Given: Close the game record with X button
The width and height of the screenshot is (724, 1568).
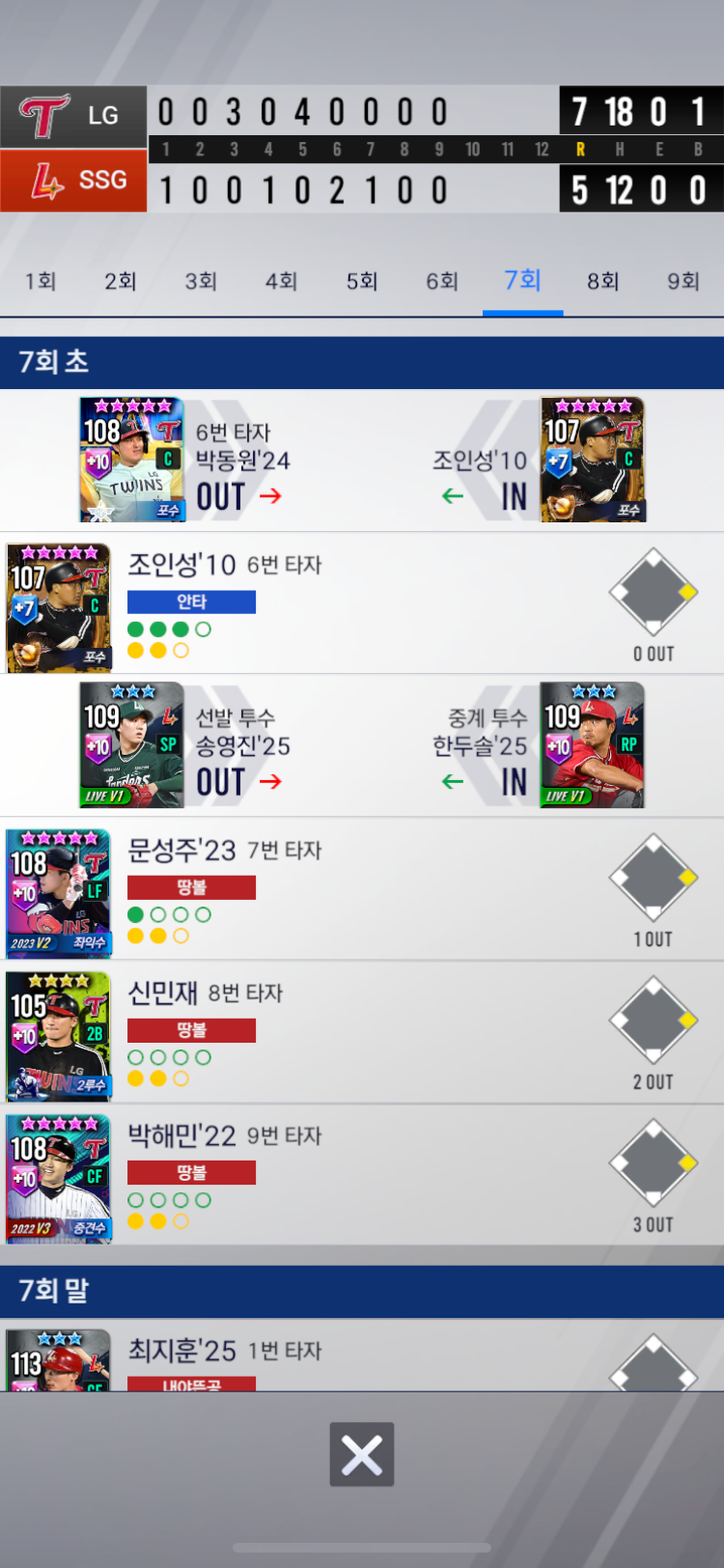Looking at the screenshot, I should point(362,1454).
